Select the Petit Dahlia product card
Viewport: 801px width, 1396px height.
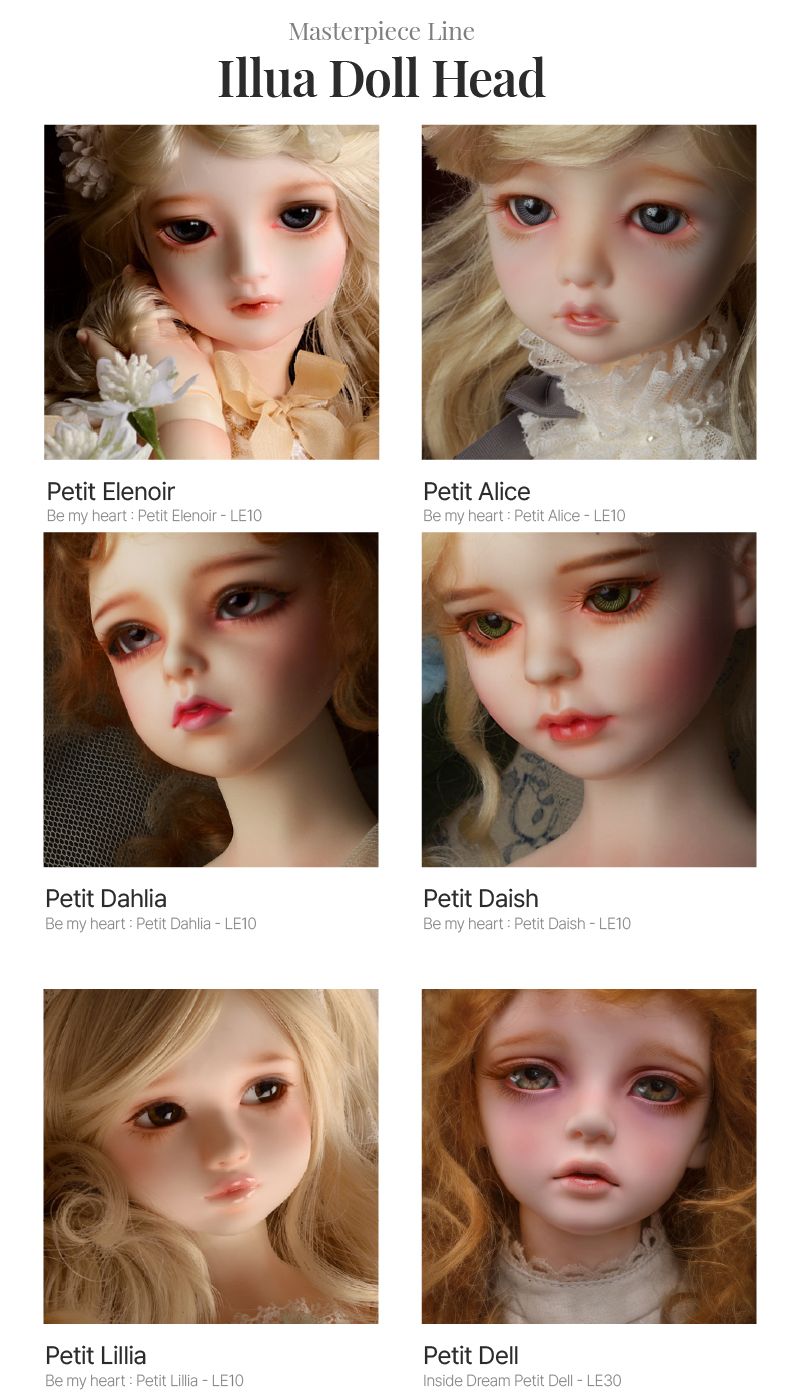pos(211,699)
